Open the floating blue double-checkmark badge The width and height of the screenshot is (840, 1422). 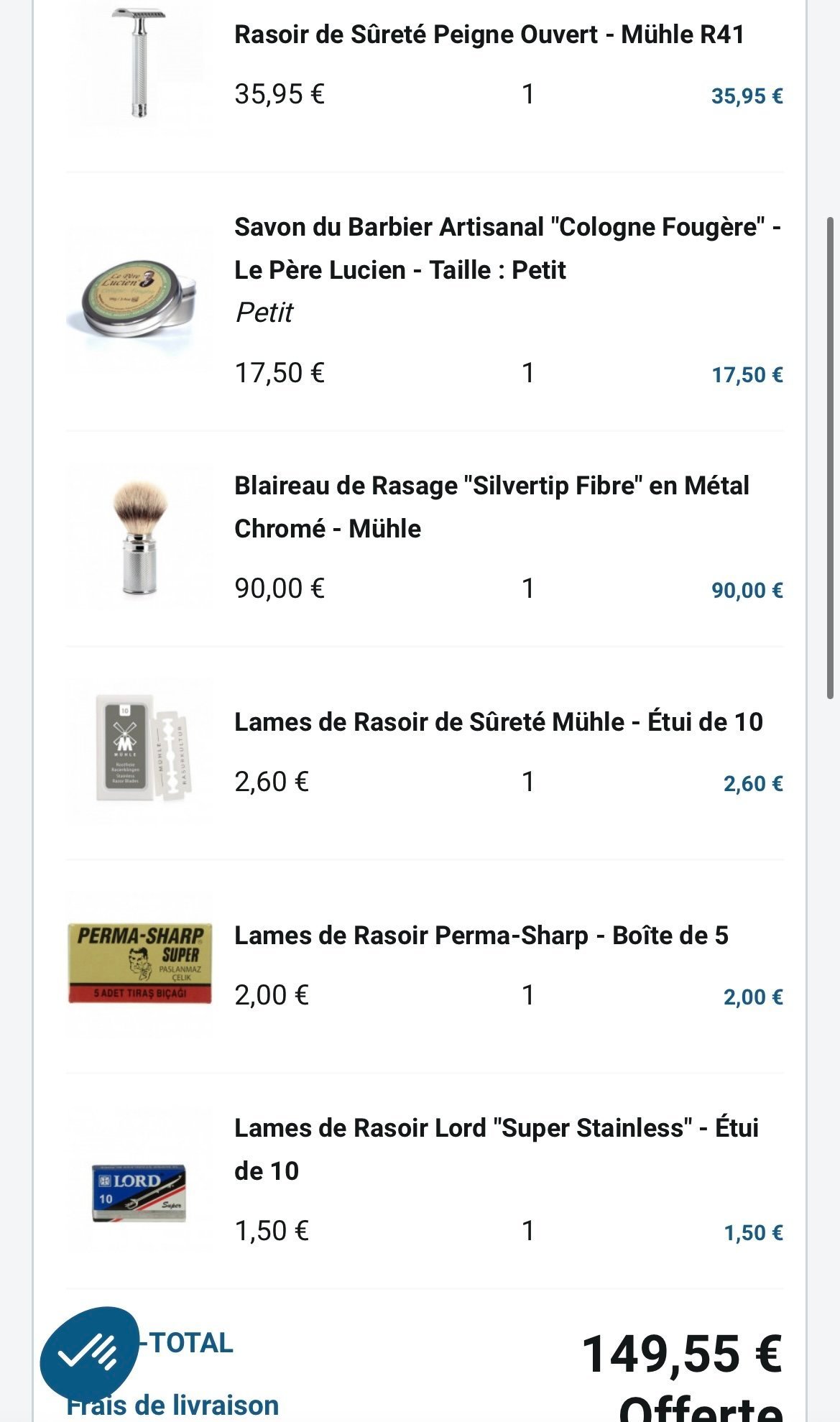tap(88, 1354)
